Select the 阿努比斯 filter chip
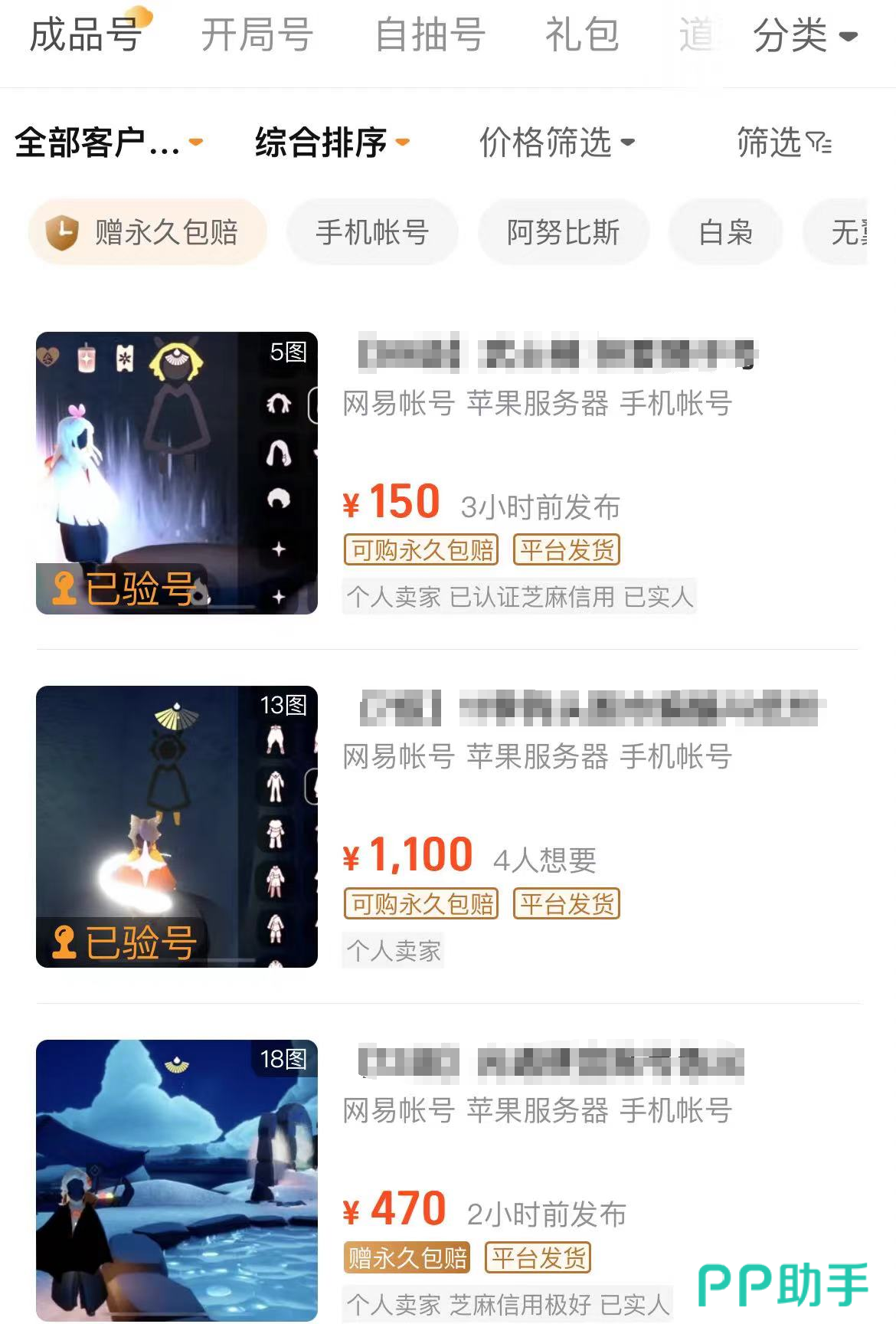Image resolution: width=896 pixels, height=1324 pixels. click(x=564, y=232)
